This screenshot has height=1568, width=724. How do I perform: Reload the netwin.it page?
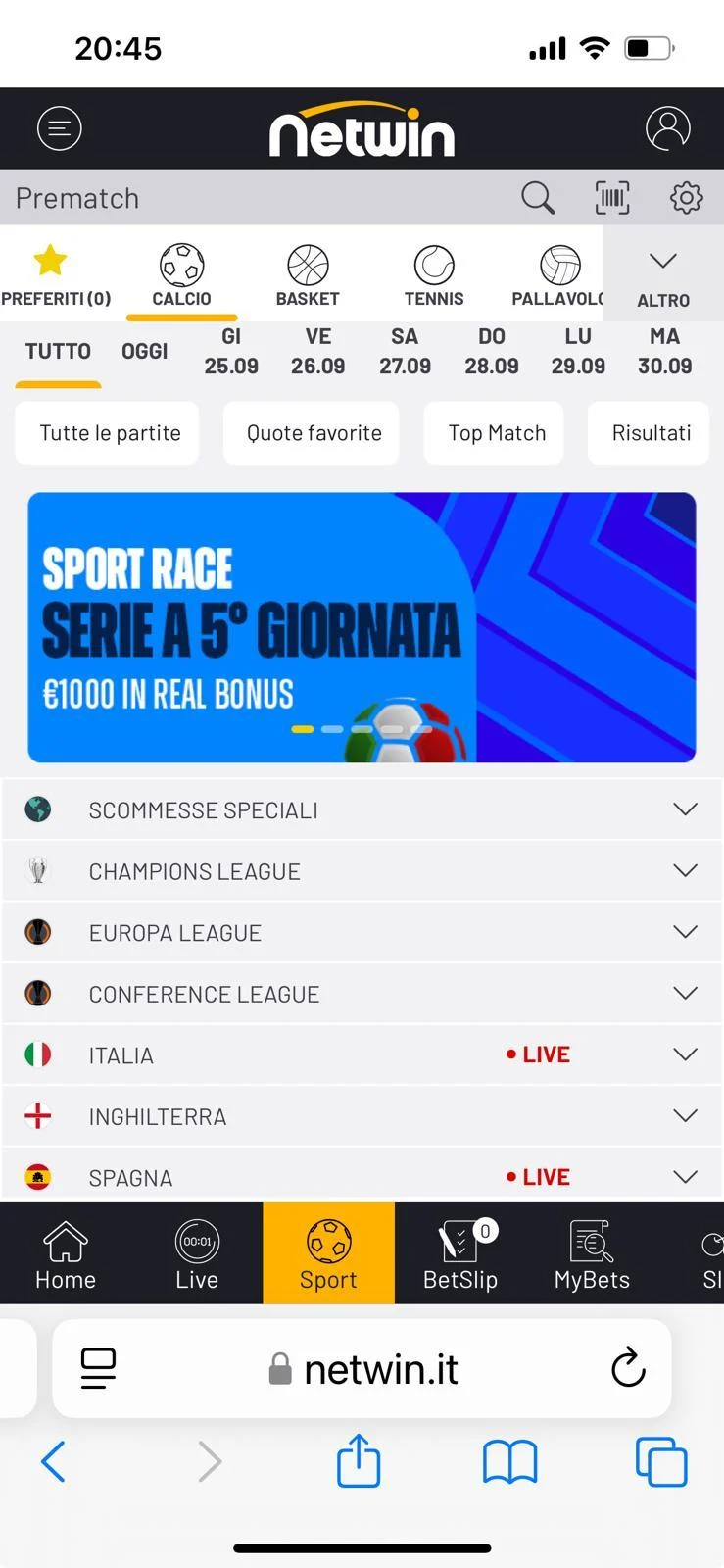pyautogui.click(x=628, y=1368)
